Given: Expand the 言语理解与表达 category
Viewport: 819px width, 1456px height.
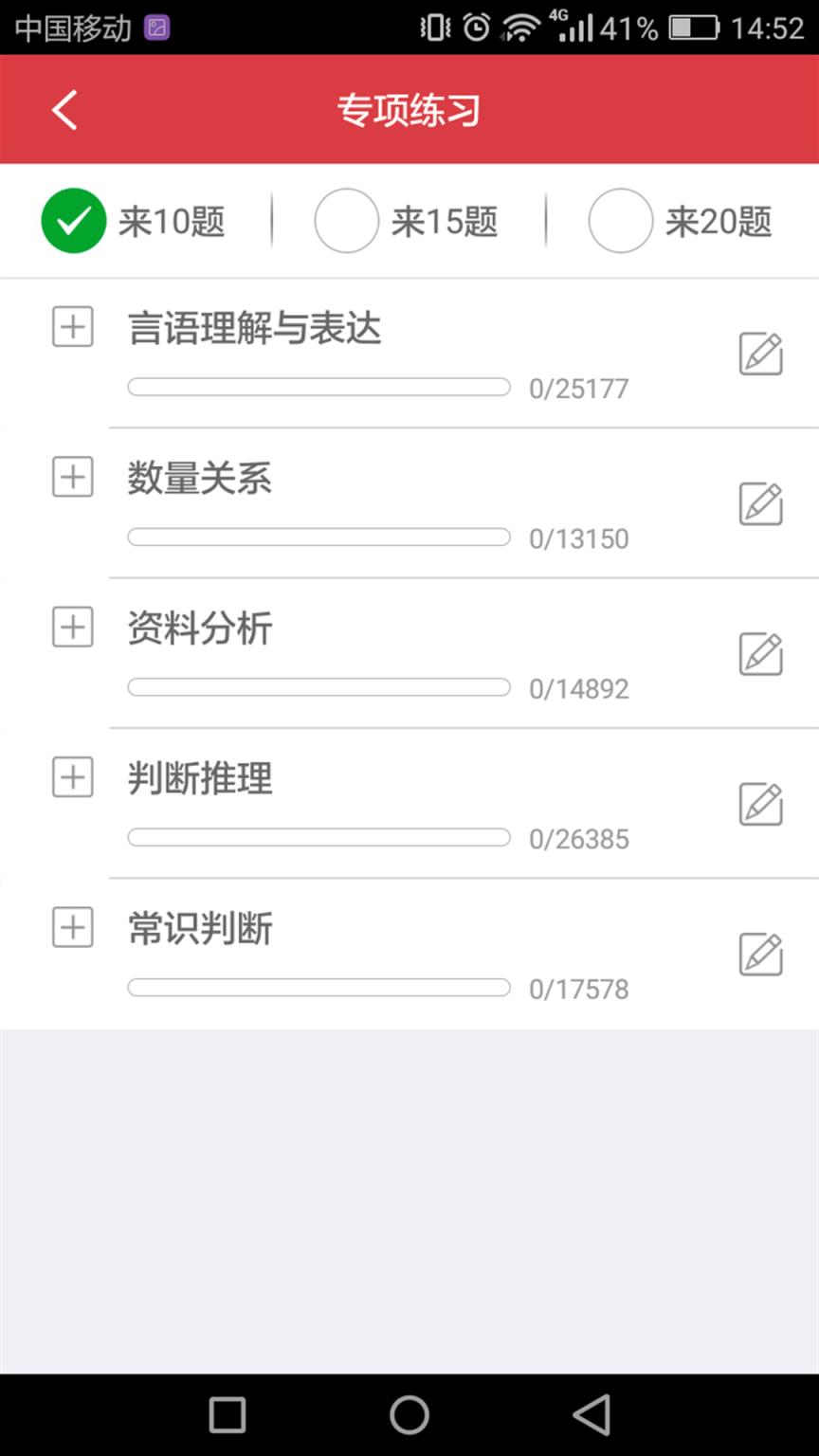Looking at the screenshot, I should 72,327.
